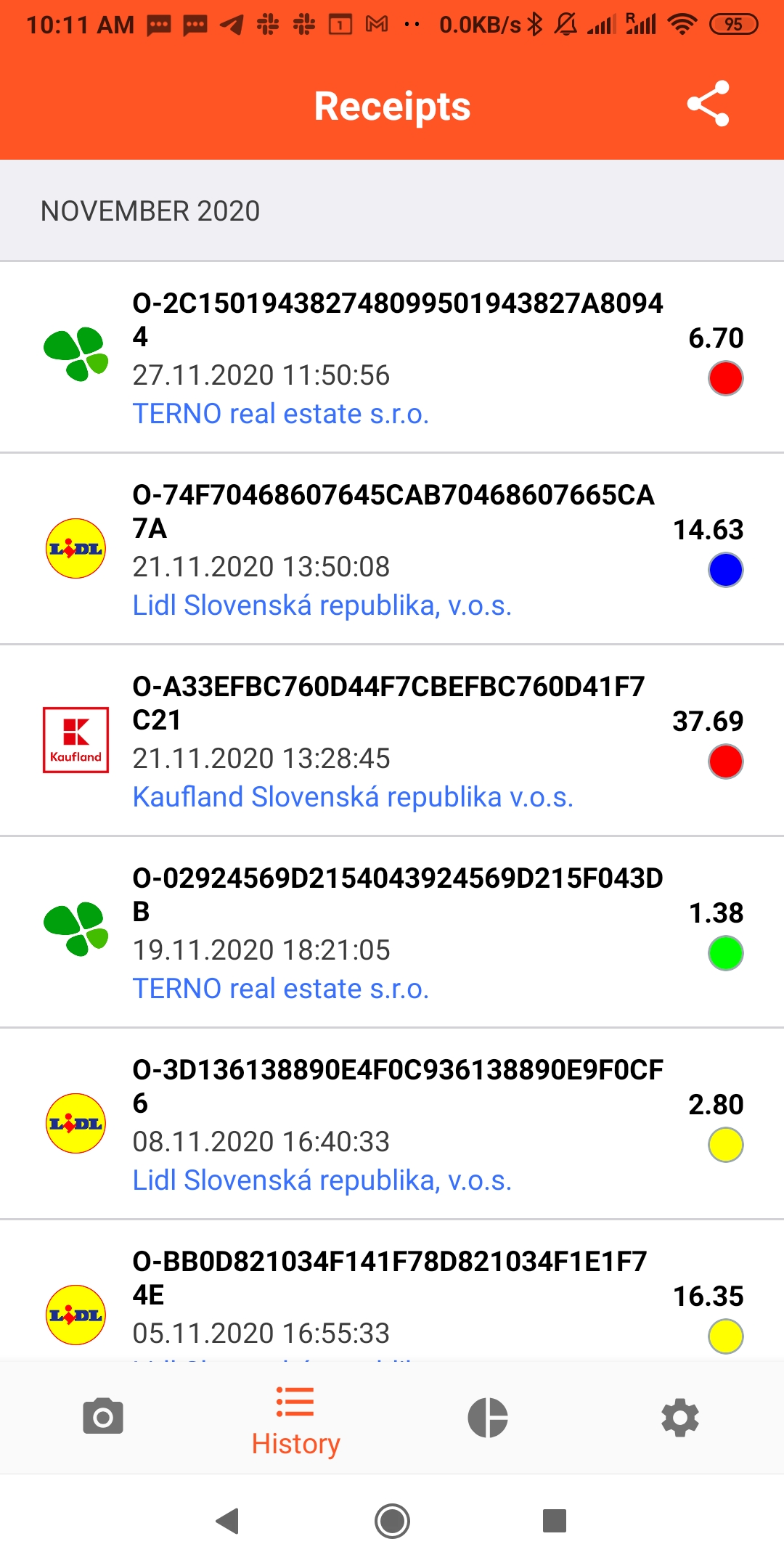Viewport: 784px width, 1568px height.
Task: Open the TERNO receipt for 1.38
Action: point(392,933)
